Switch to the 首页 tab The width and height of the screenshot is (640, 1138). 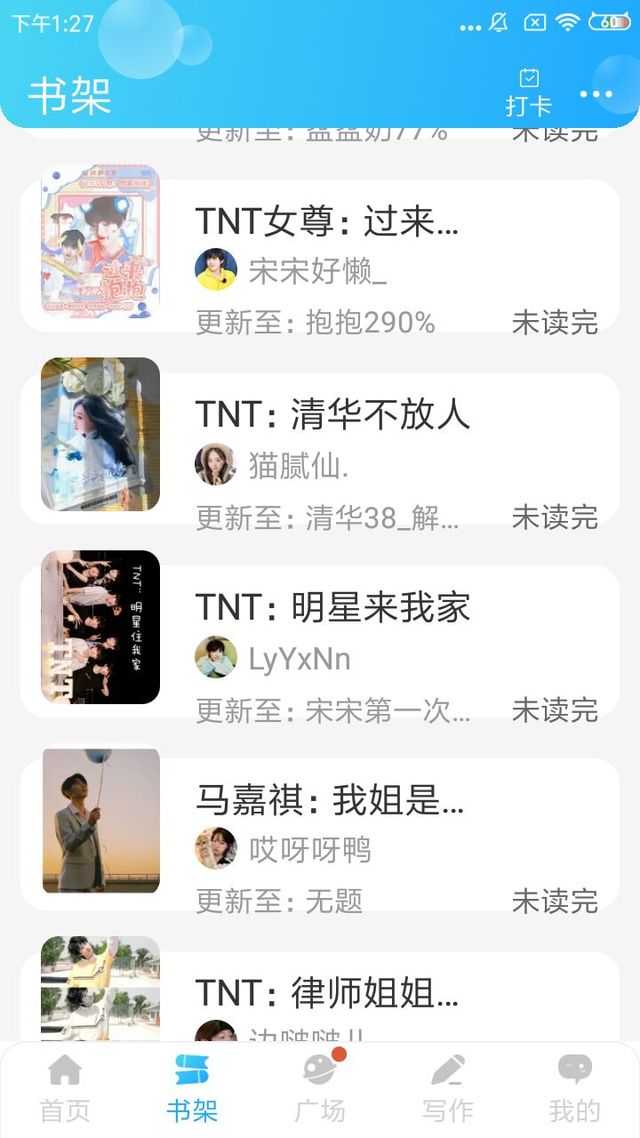65,1089
